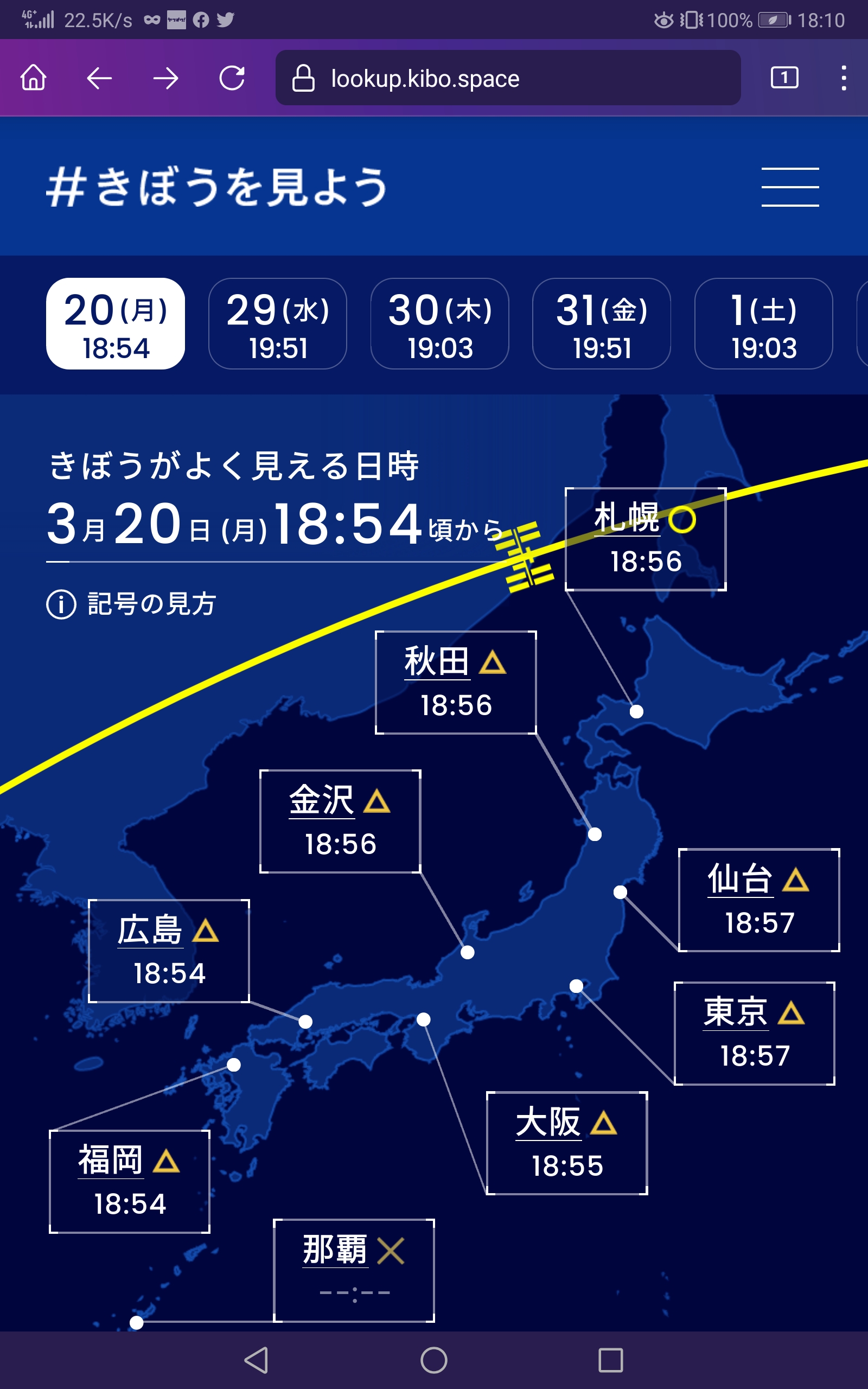Go back with the browser back arrow

coord(99,78)
